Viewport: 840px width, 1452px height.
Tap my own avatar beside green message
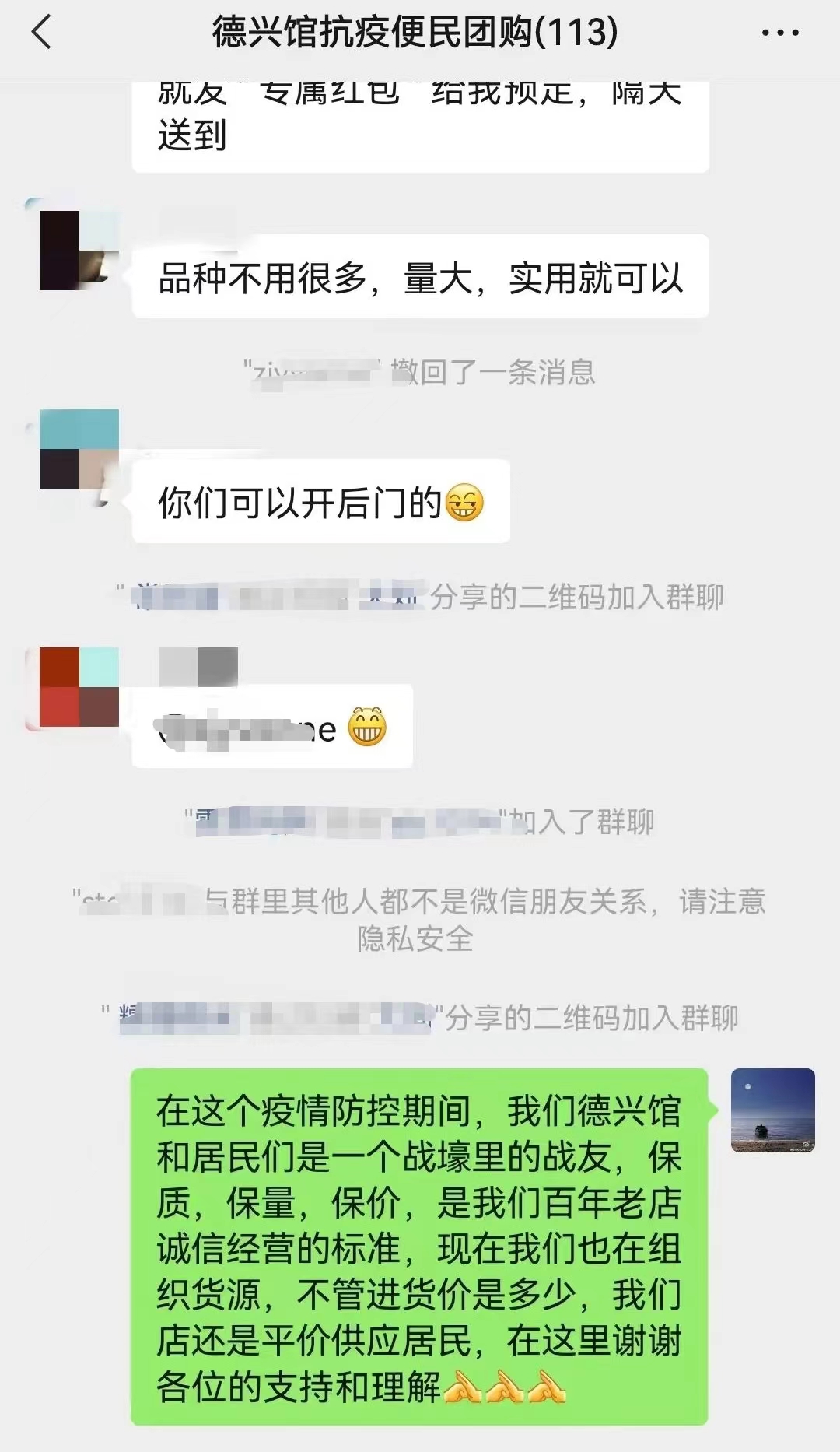[772, 1110]
